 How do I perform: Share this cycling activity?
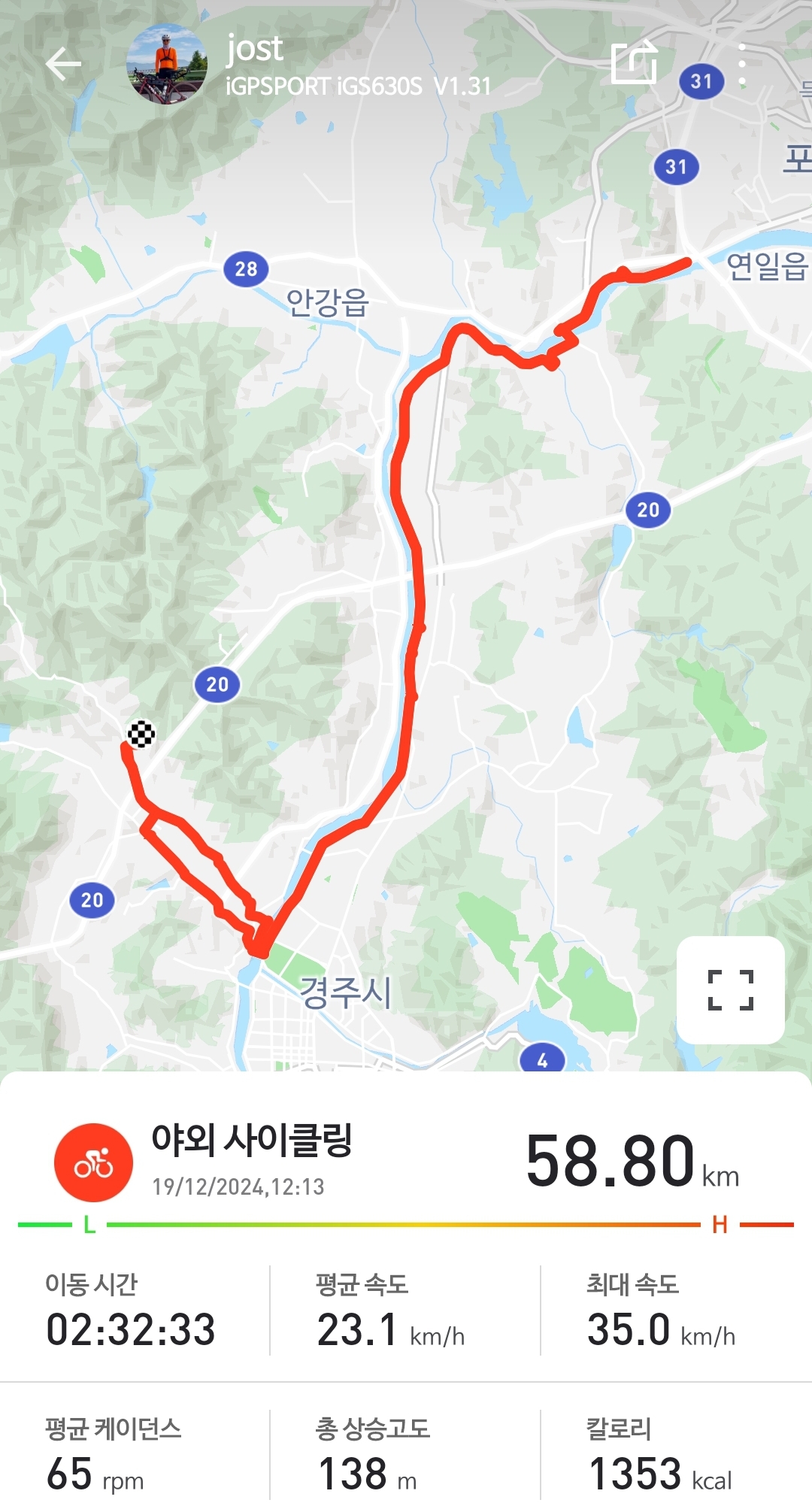point(634,63)
